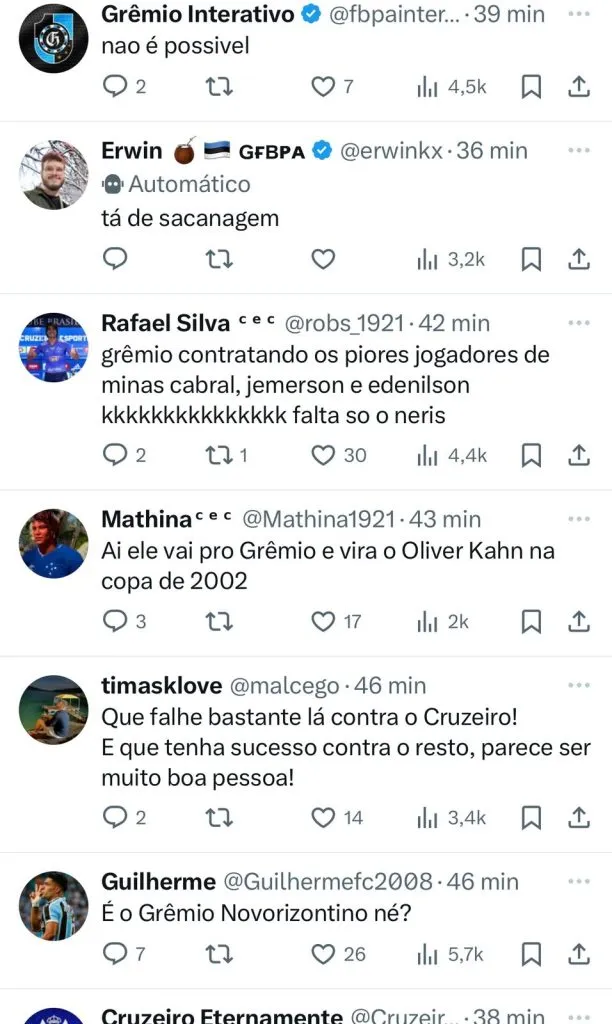Like timasklove's tweet
The height and width of the screenshot is (1024, 612).
[x=323, y=817]
